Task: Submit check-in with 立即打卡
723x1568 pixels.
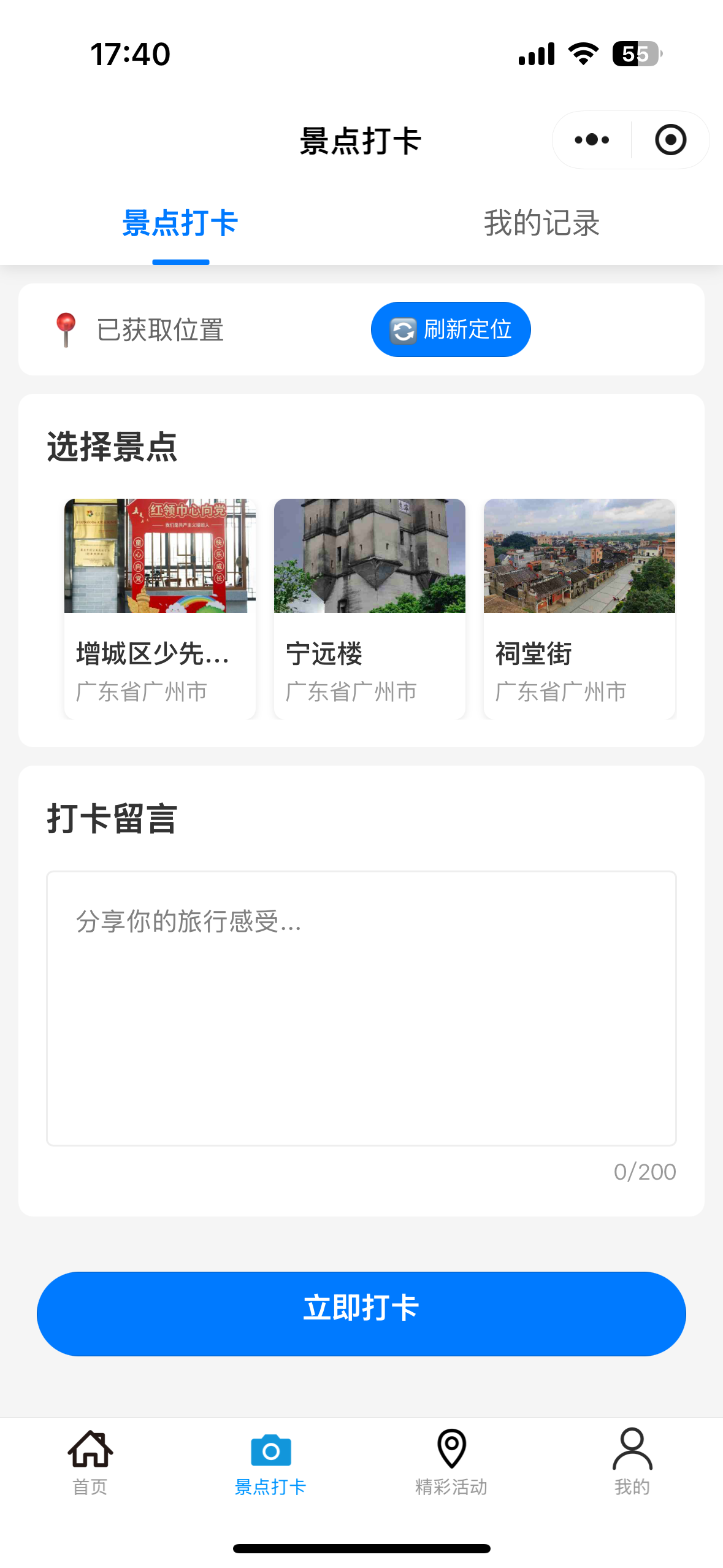Action: pos(361,1313)
